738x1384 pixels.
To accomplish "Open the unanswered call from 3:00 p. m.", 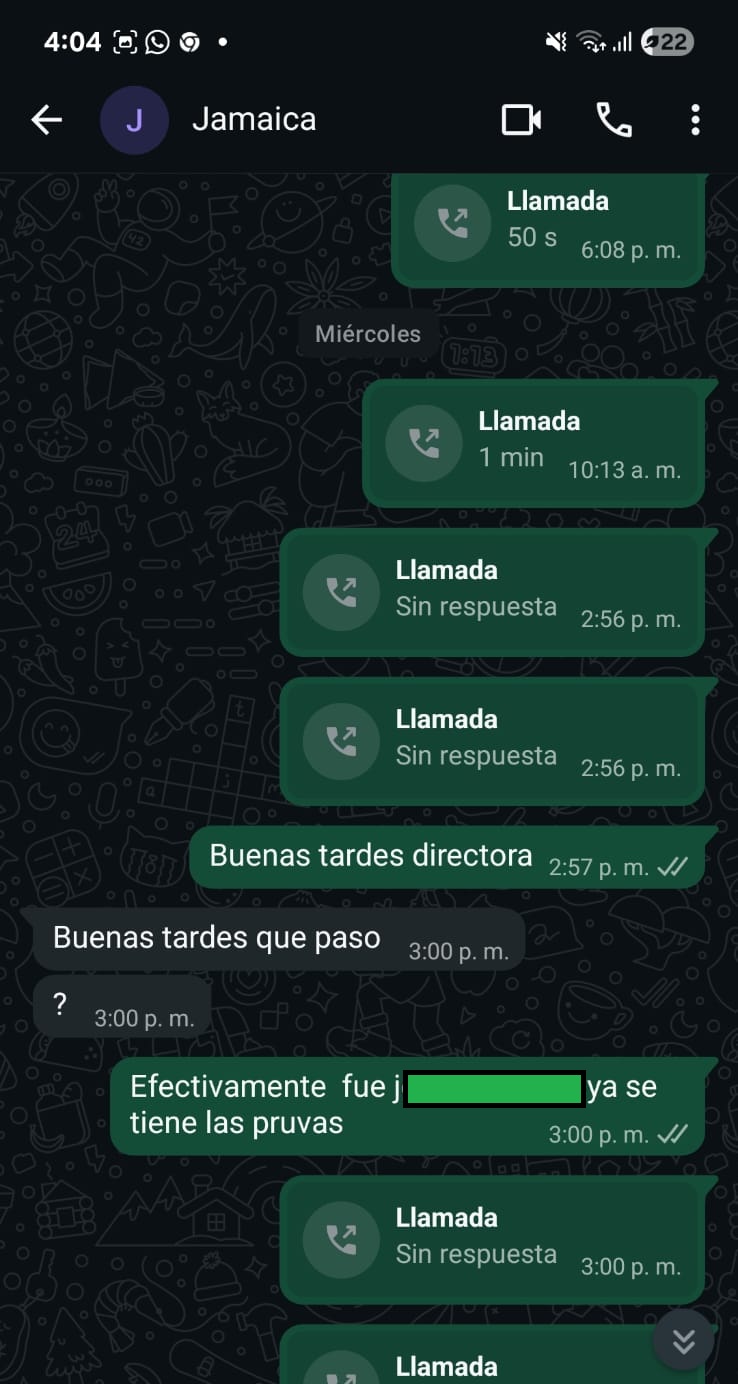I will (x=492, y=1240).
